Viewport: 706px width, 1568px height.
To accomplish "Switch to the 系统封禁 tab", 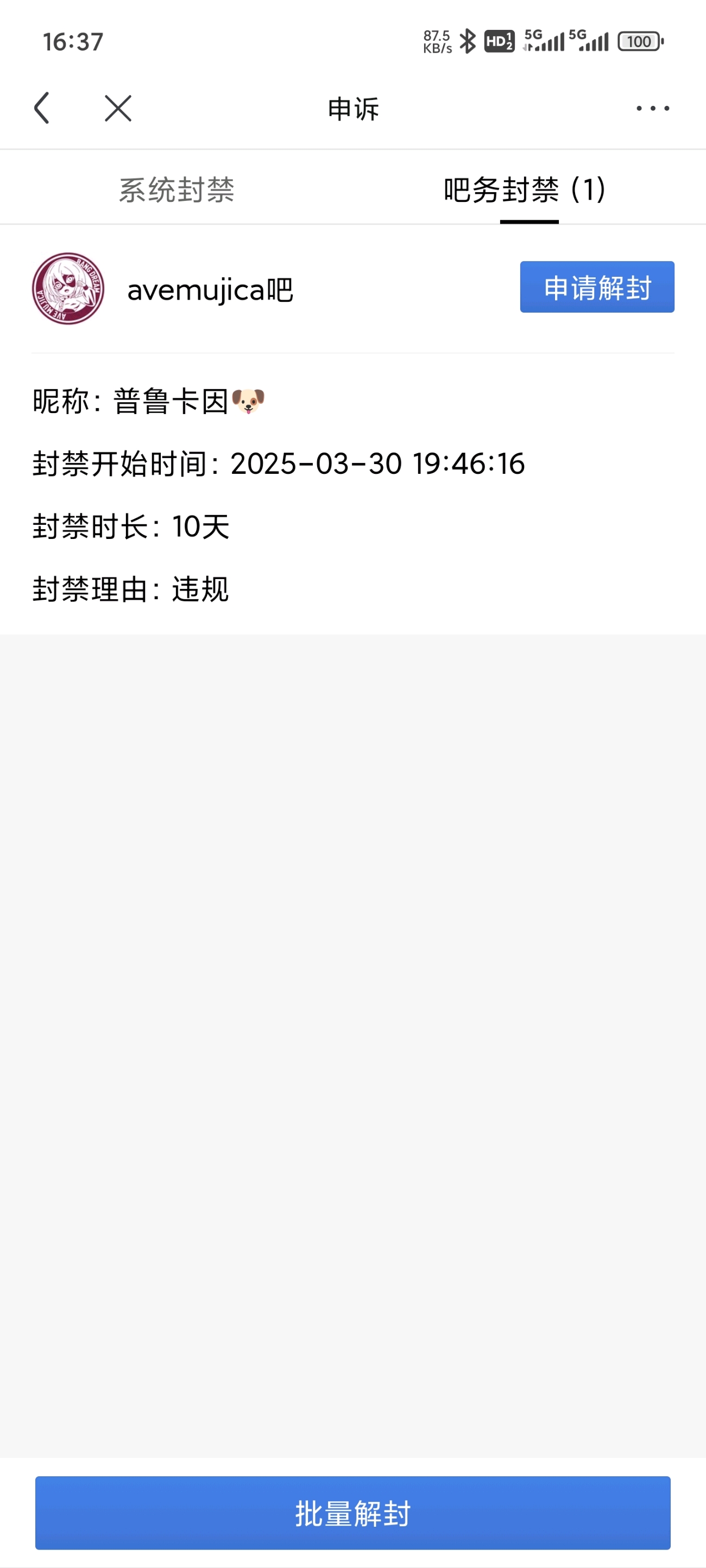I will (x=177, y=190).
